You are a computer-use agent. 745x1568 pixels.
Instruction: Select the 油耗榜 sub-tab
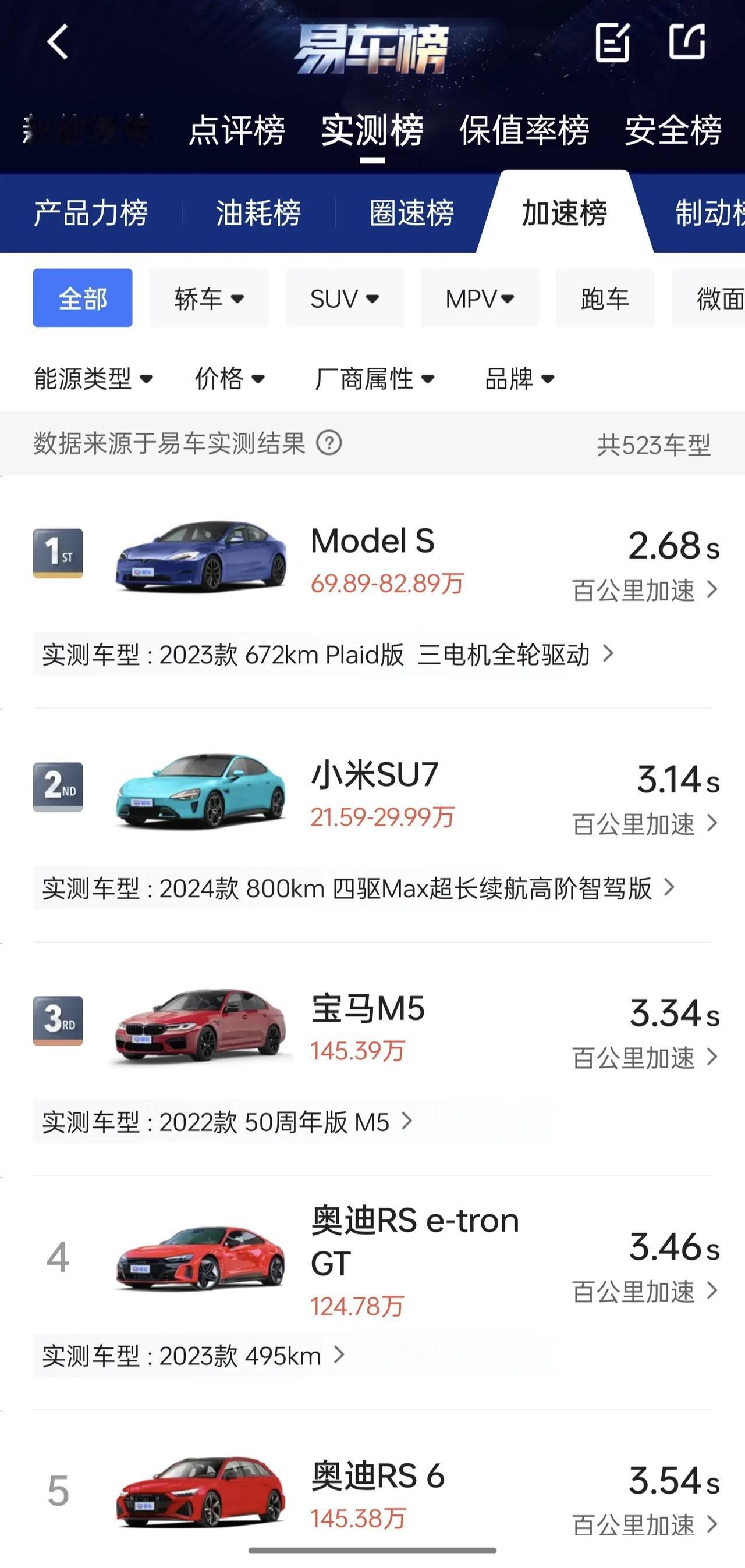coord(258,213)
